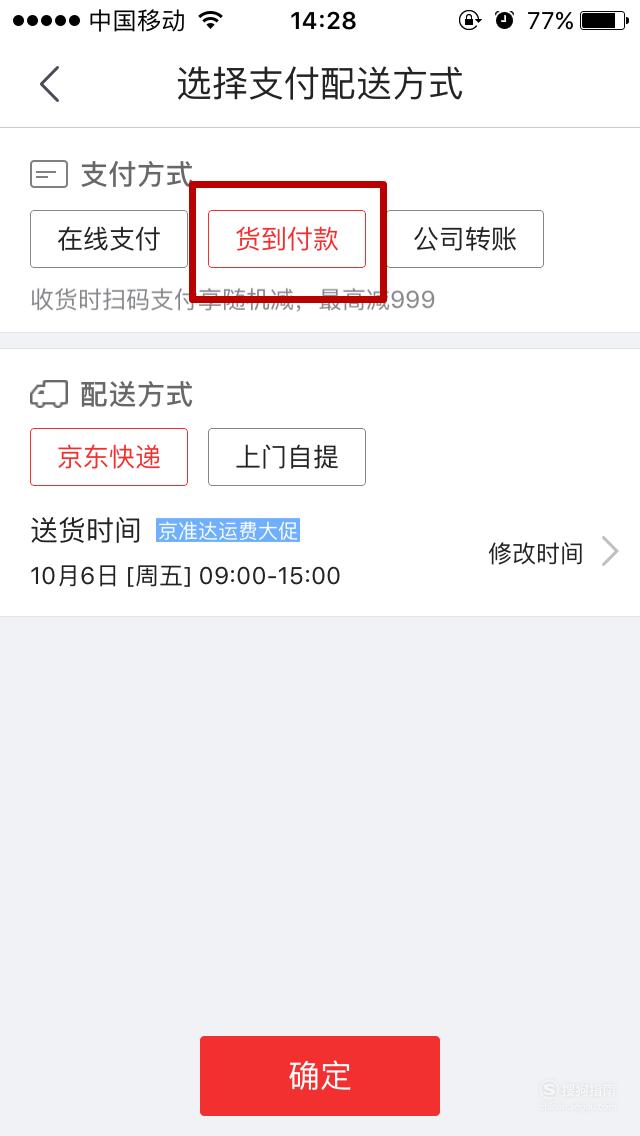Pick 公司转账 for payment
The height and width of the screenshot is (1136, 640).
[x=465, y=239]
